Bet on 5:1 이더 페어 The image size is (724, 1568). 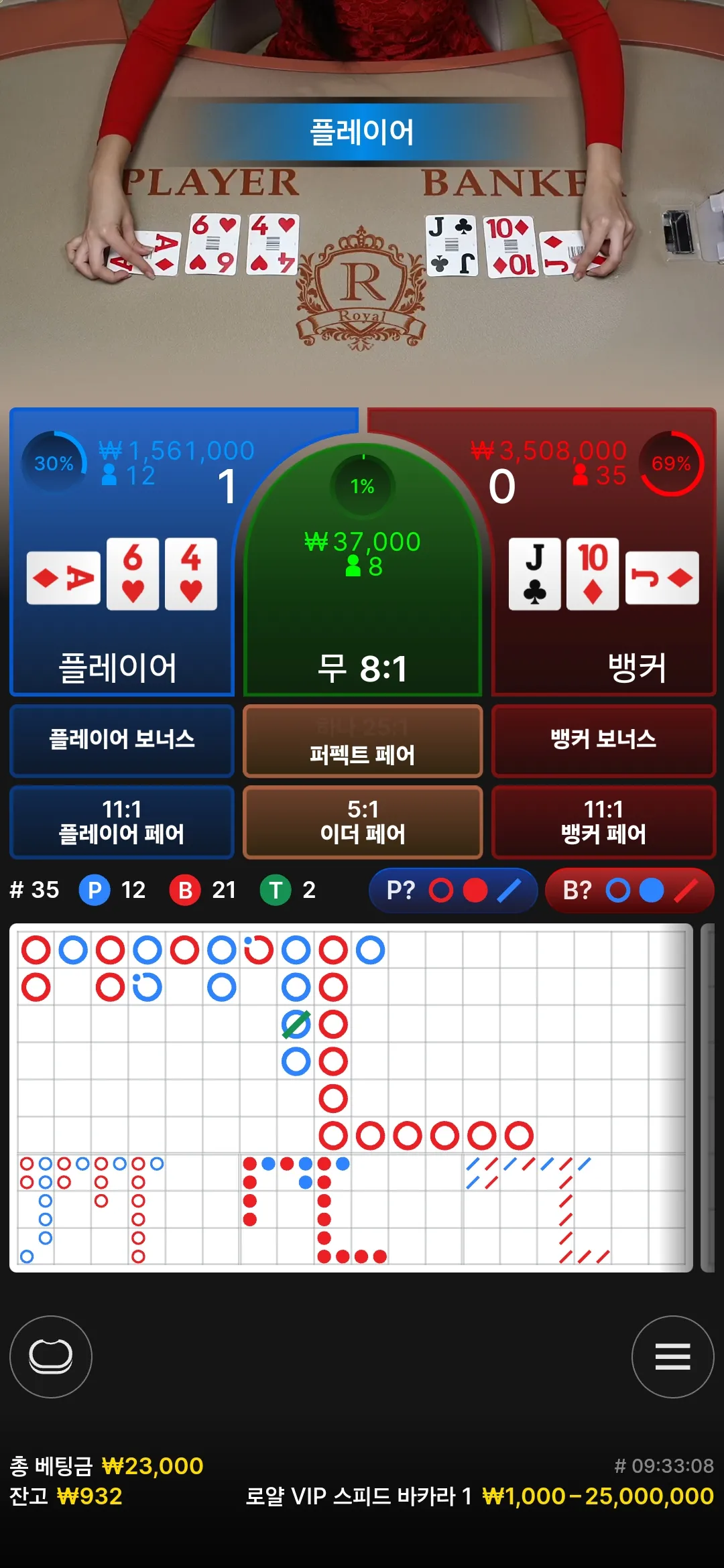[363, 822]
